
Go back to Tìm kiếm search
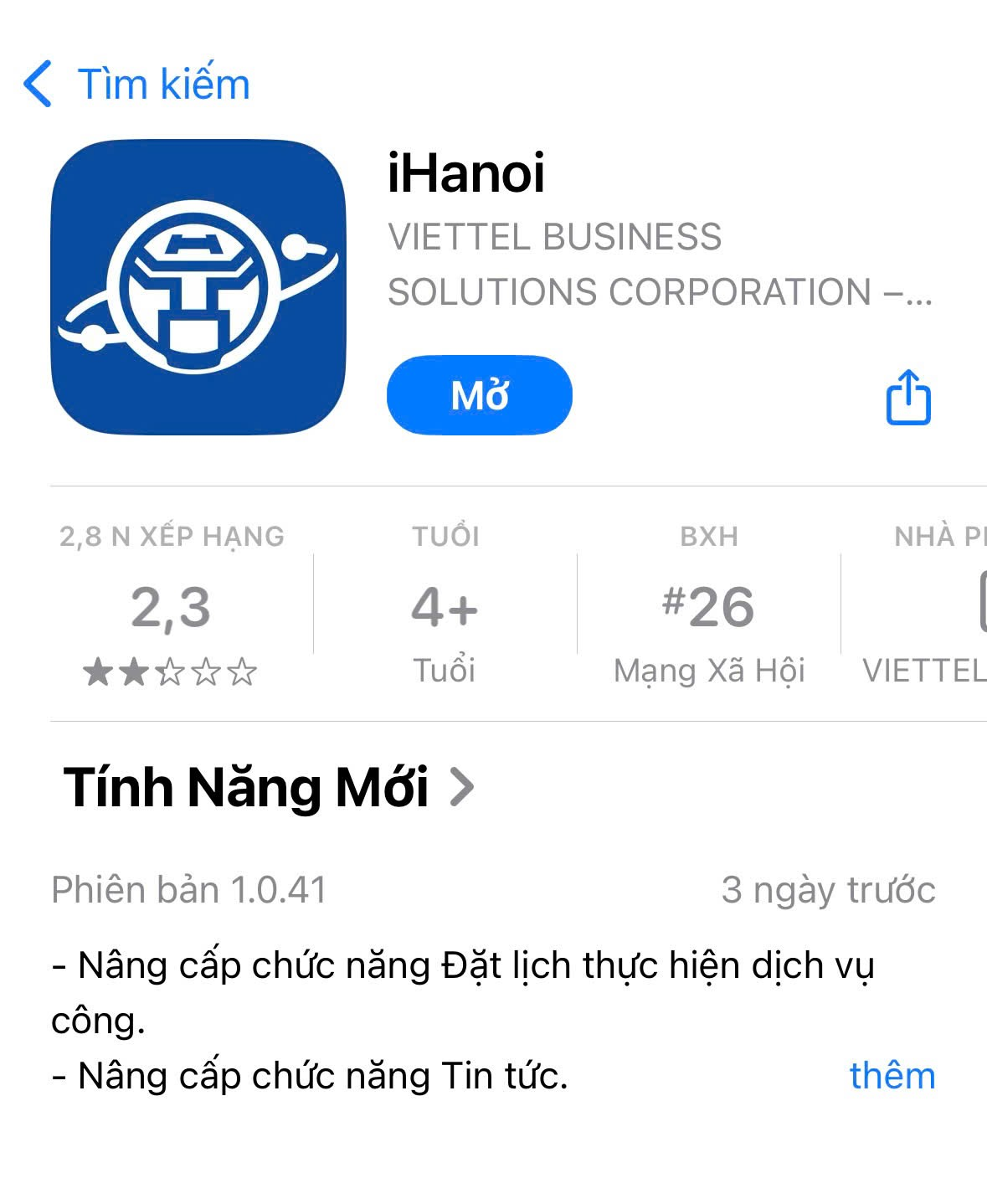(x=136, y=84)
